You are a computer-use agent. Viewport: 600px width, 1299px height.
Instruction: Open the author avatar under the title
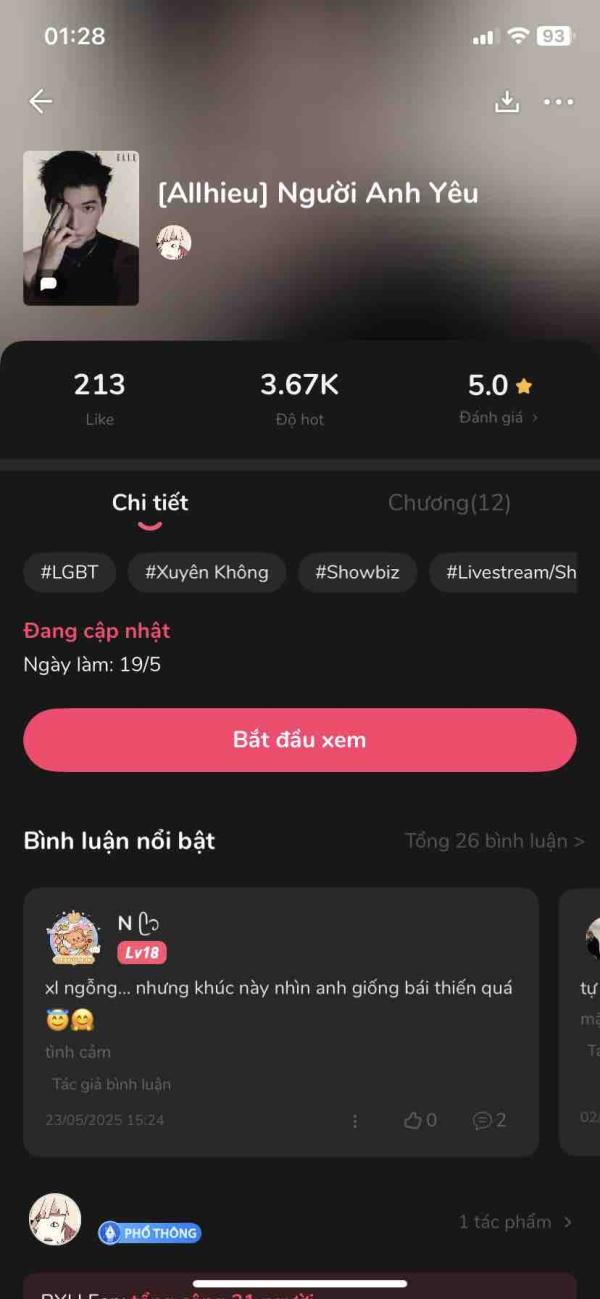pyautogui.click(x=174, y=242)
